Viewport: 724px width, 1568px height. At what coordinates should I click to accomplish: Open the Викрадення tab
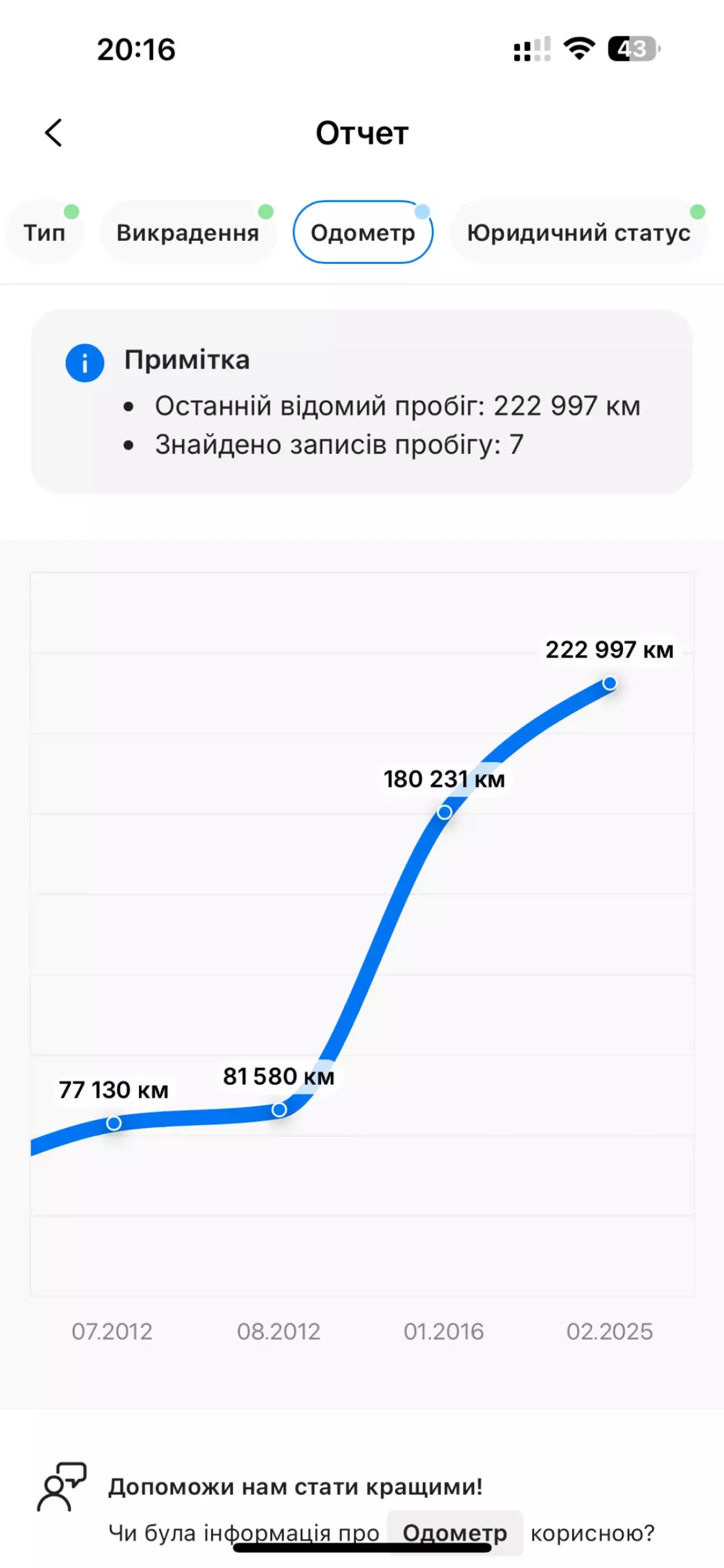pyautogui.click(x=188, y=232)
